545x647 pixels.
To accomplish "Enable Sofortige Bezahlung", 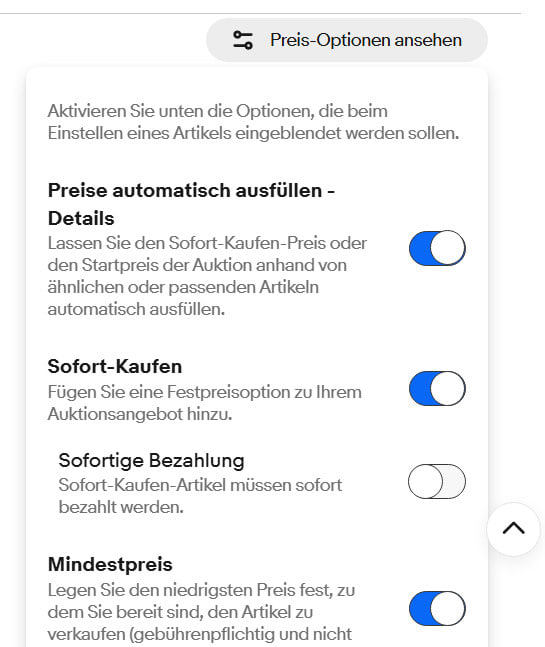I will [x=437, y=482].
